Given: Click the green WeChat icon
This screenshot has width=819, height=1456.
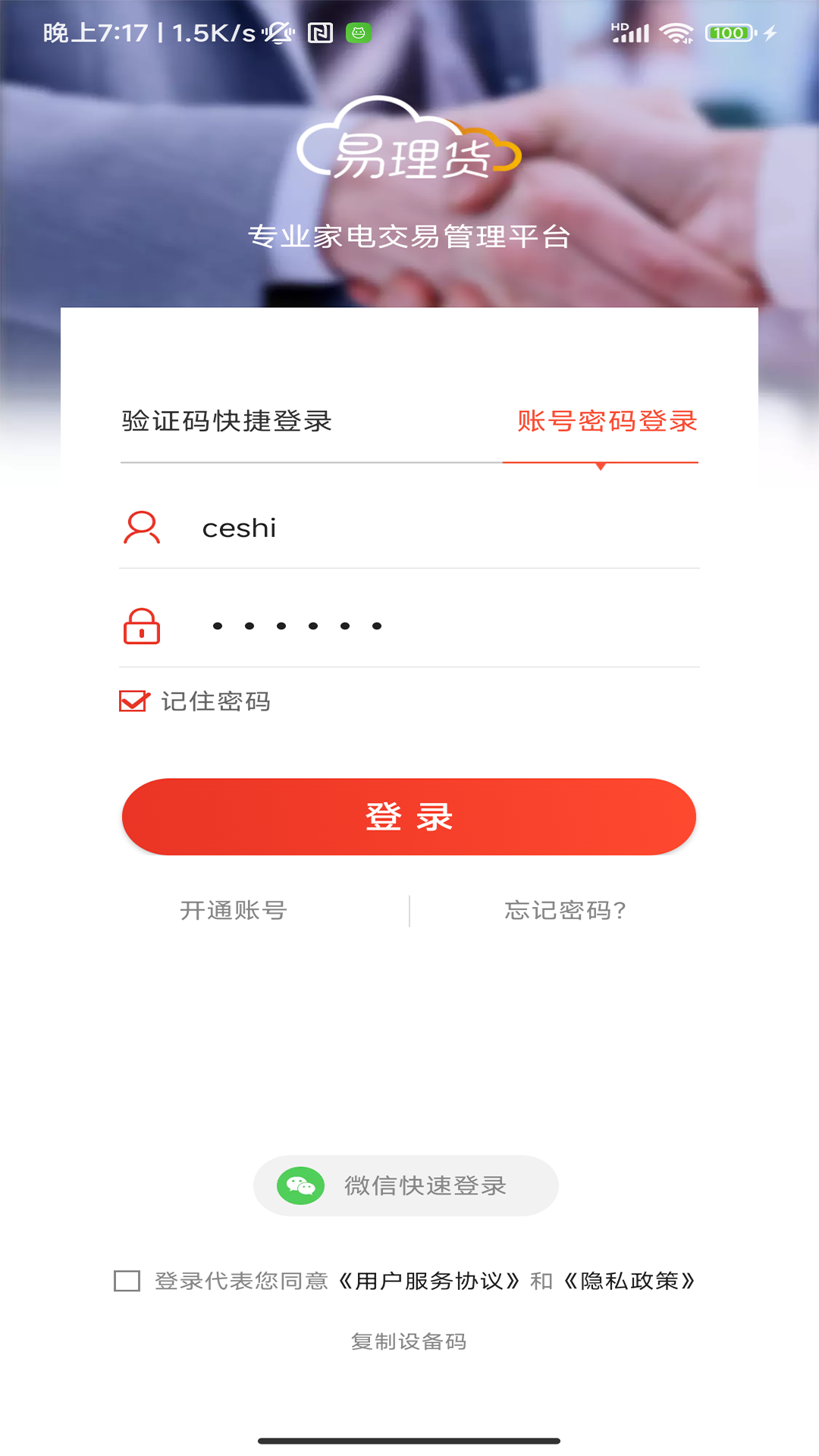Looking at the screenshot, I should click(302, 1185).
